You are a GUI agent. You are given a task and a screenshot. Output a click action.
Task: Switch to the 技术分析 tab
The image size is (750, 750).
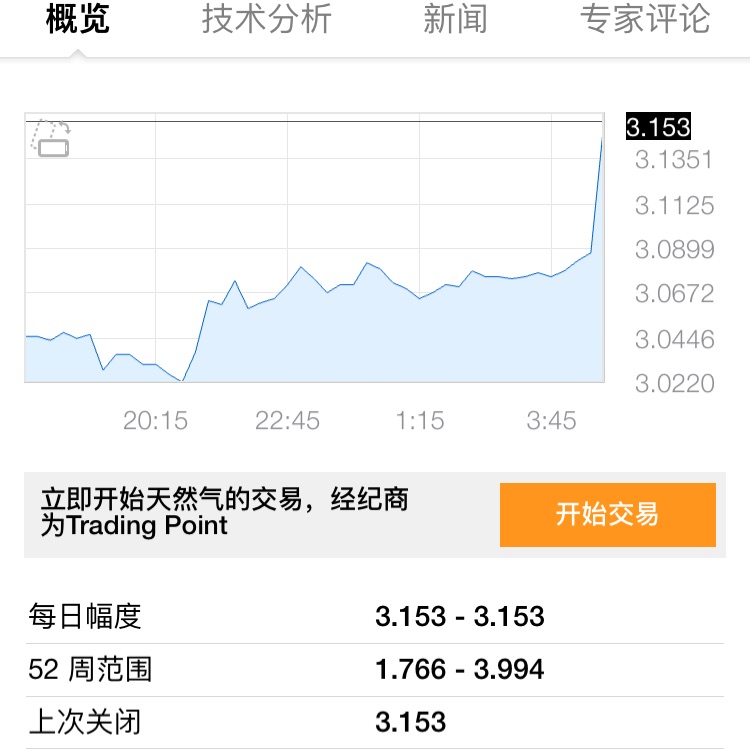pyautogui.click(x=266, y=20)
